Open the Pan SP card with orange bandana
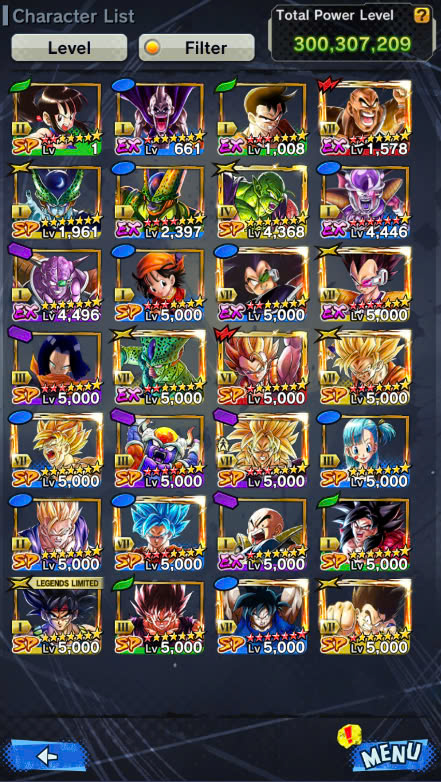 coord(160,285)
